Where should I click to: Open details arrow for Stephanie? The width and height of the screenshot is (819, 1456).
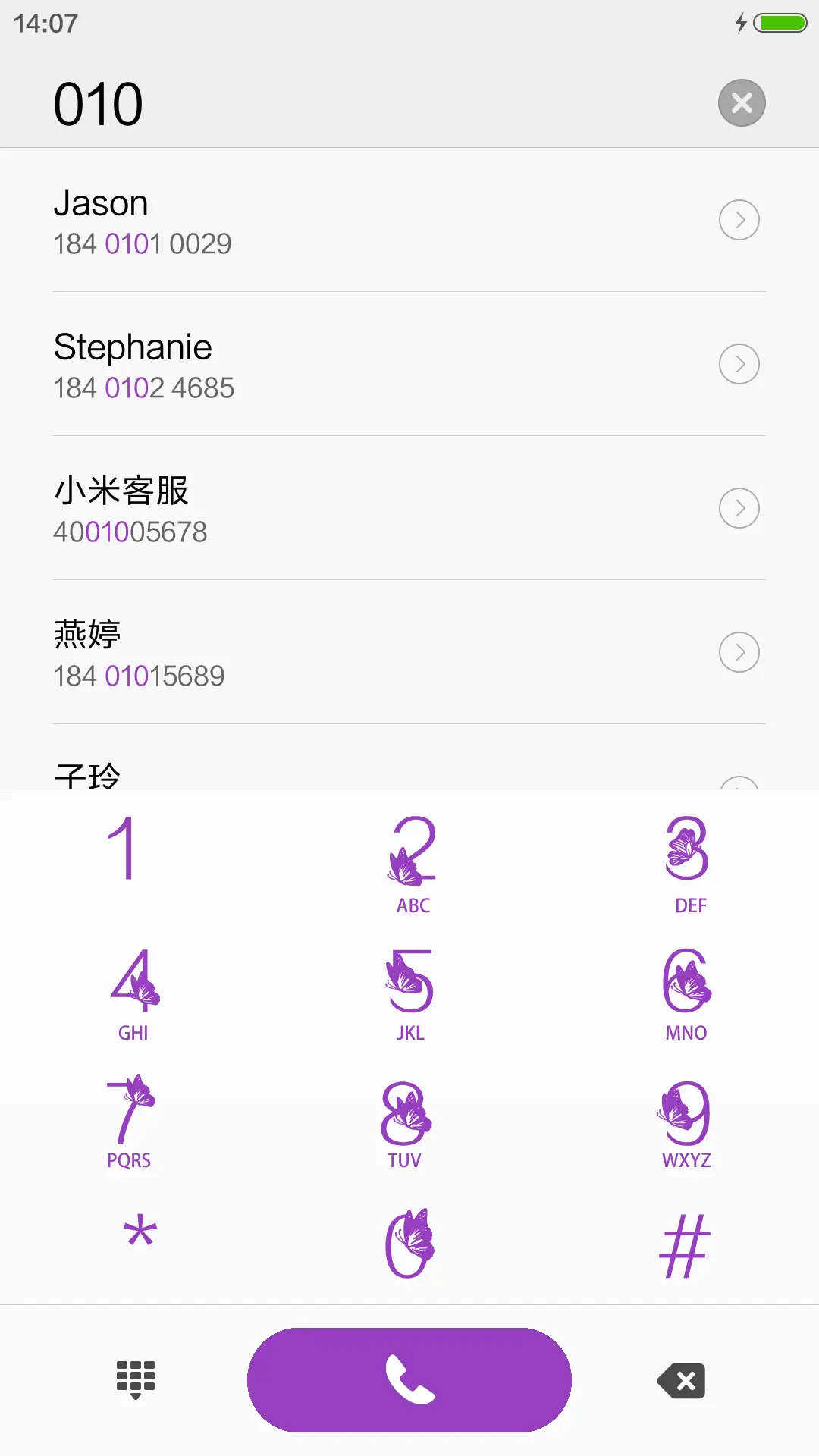(739, 364)
